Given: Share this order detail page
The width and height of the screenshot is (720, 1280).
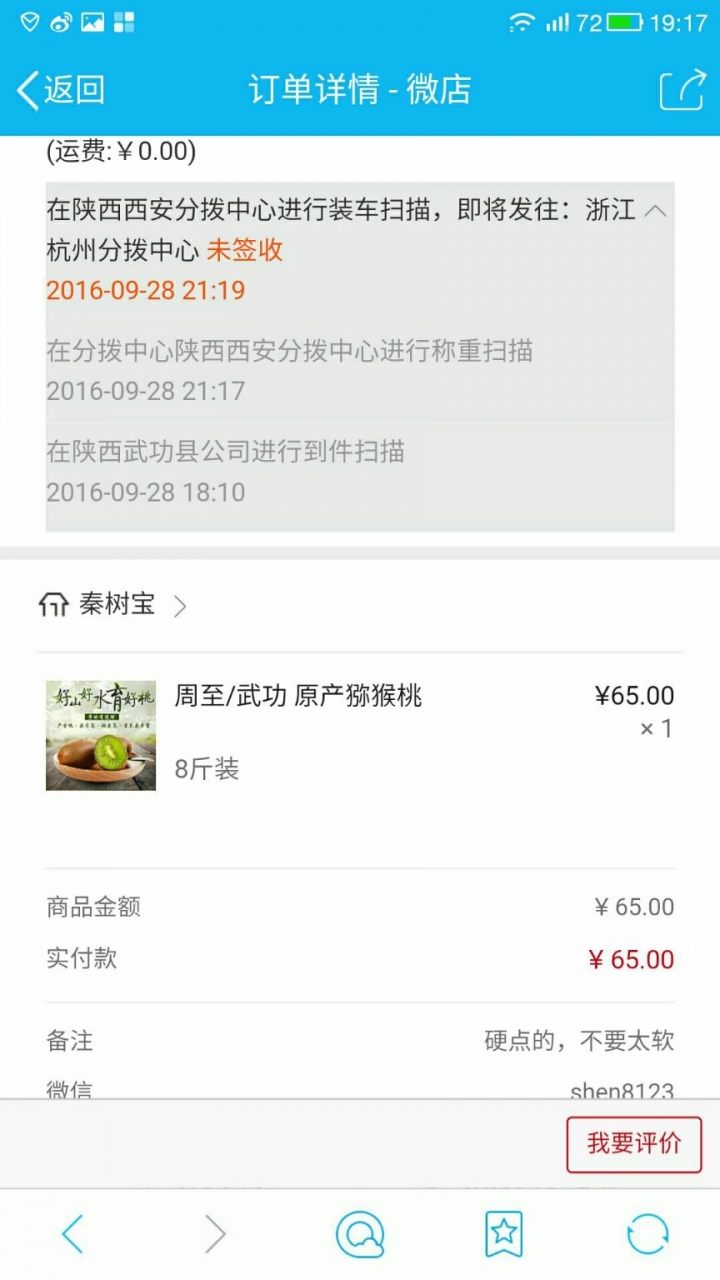Looking at the screenshot, I should tap(682, 90).
